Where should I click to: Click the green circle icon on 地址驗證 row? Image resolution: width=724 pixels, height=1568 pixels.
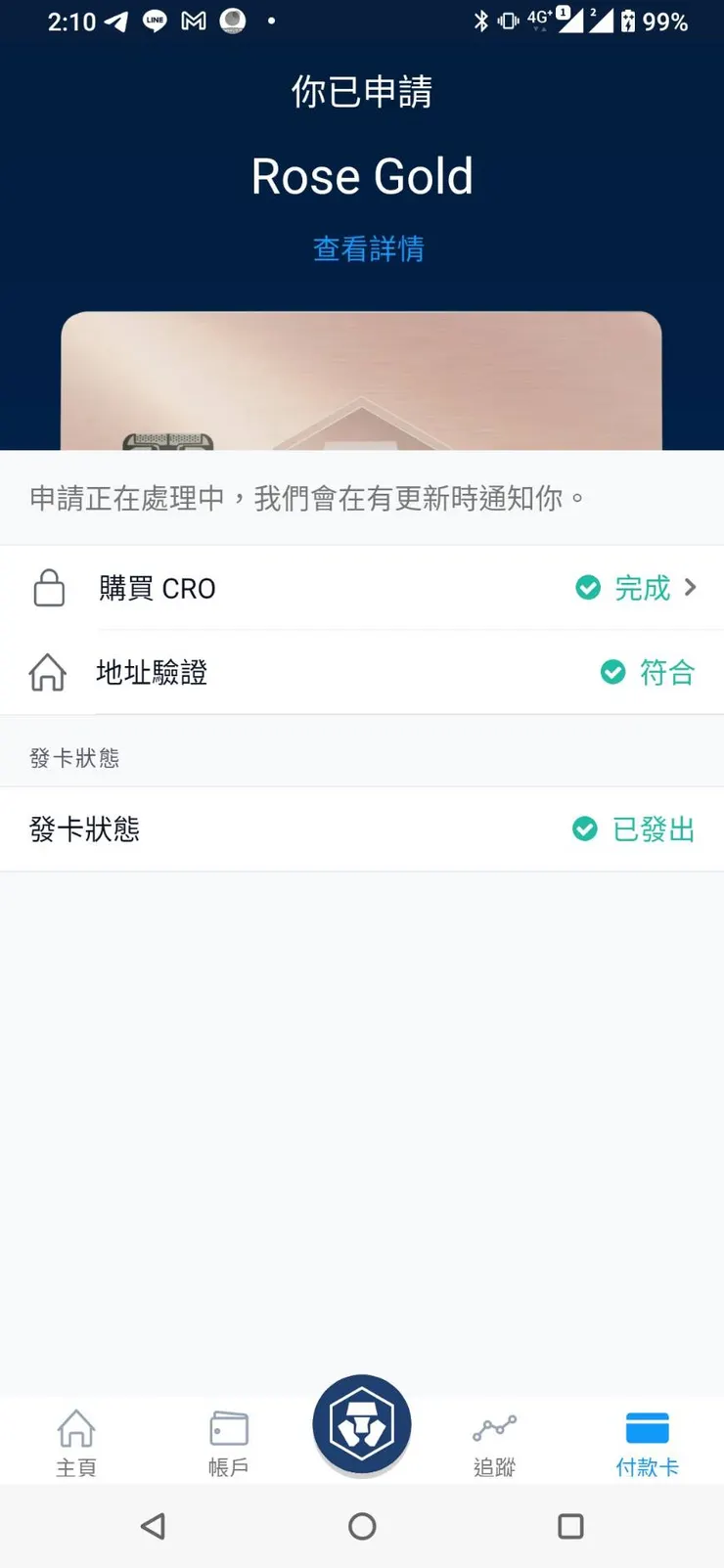613,672
